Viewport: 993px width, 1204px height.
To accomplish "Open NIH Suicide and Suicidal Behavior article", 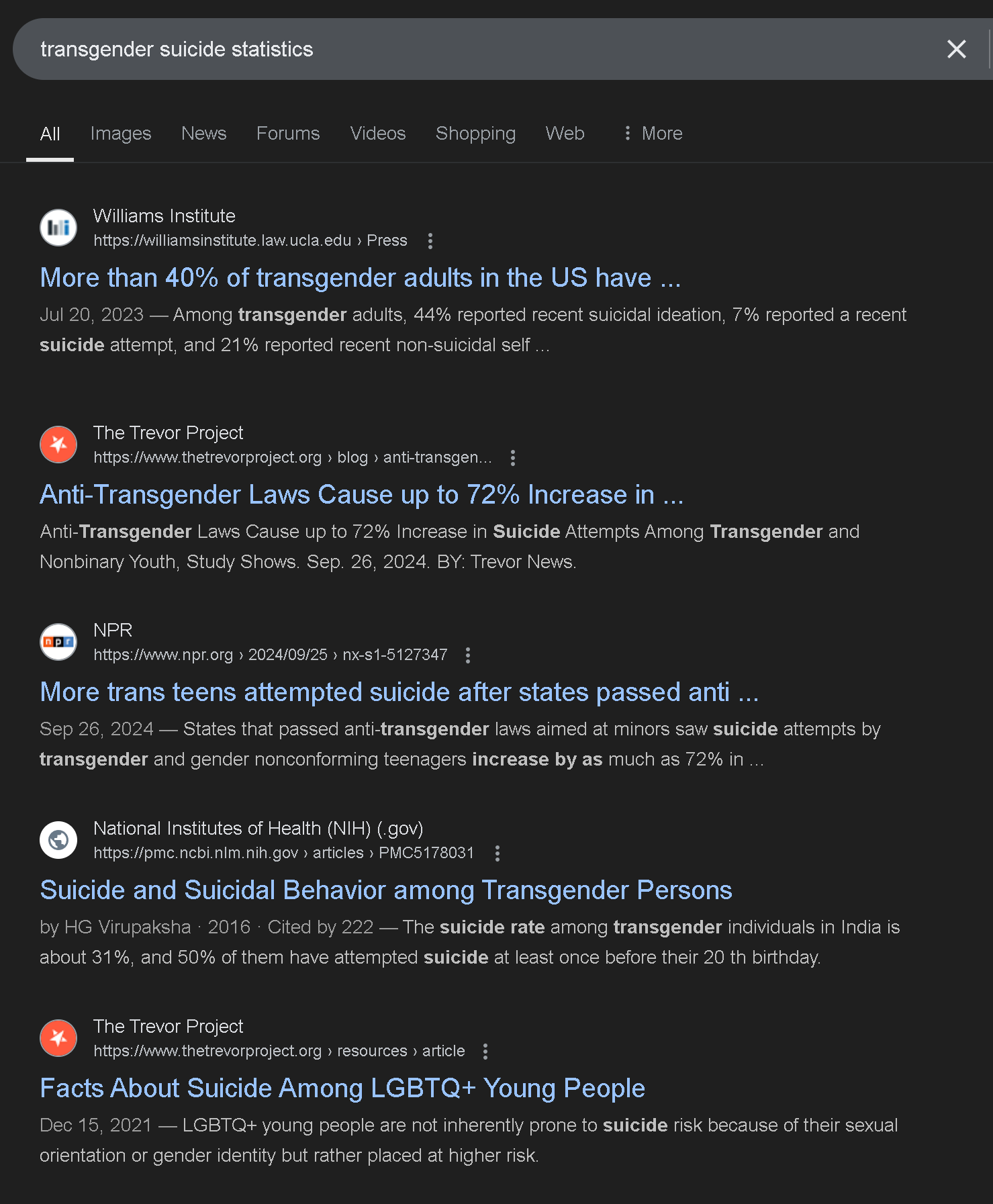I will click(385, 890).
